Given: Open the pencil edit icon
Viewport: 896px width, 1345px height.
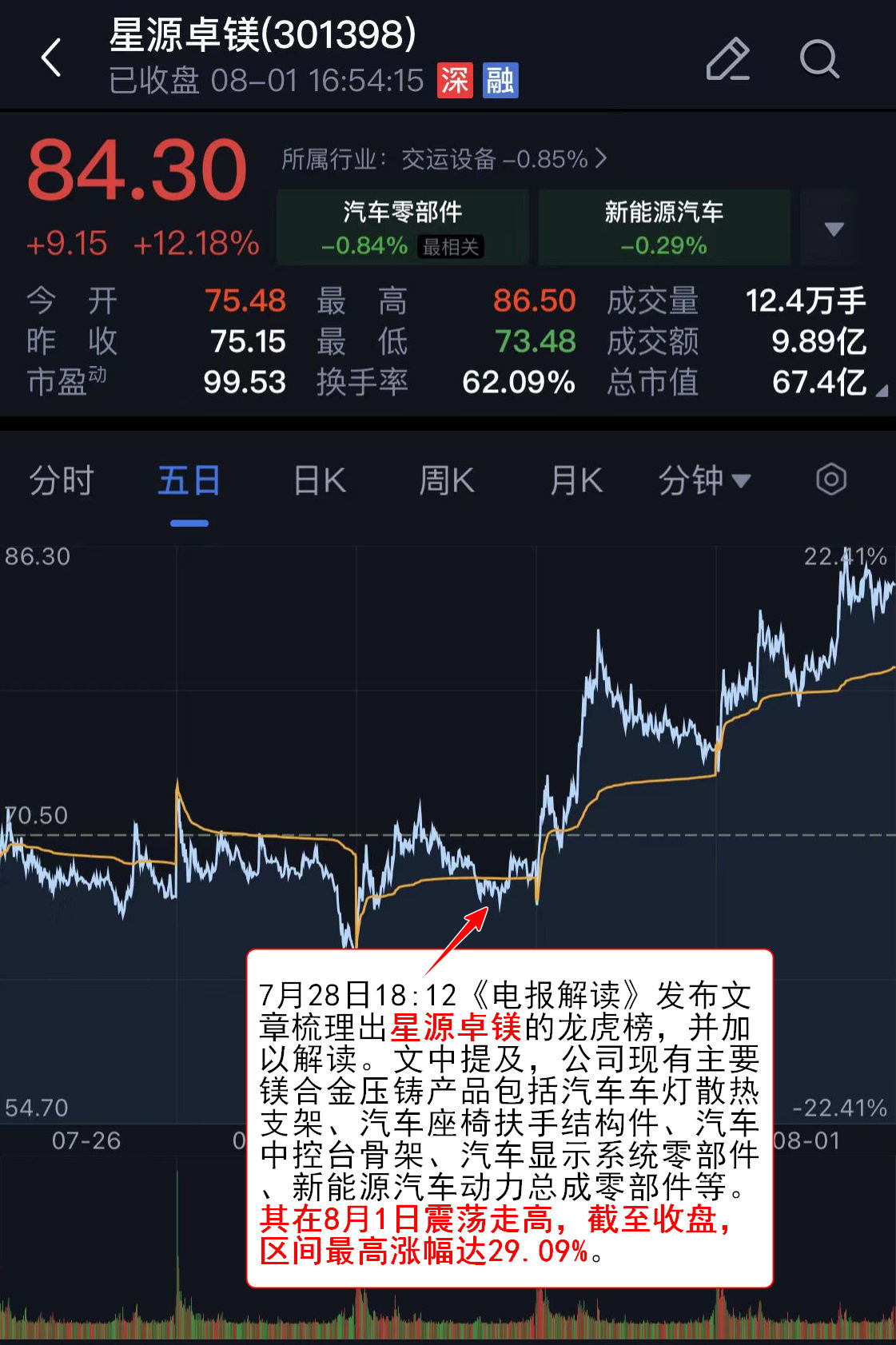Looking at the screenshot, I should (x=727, y=59).
